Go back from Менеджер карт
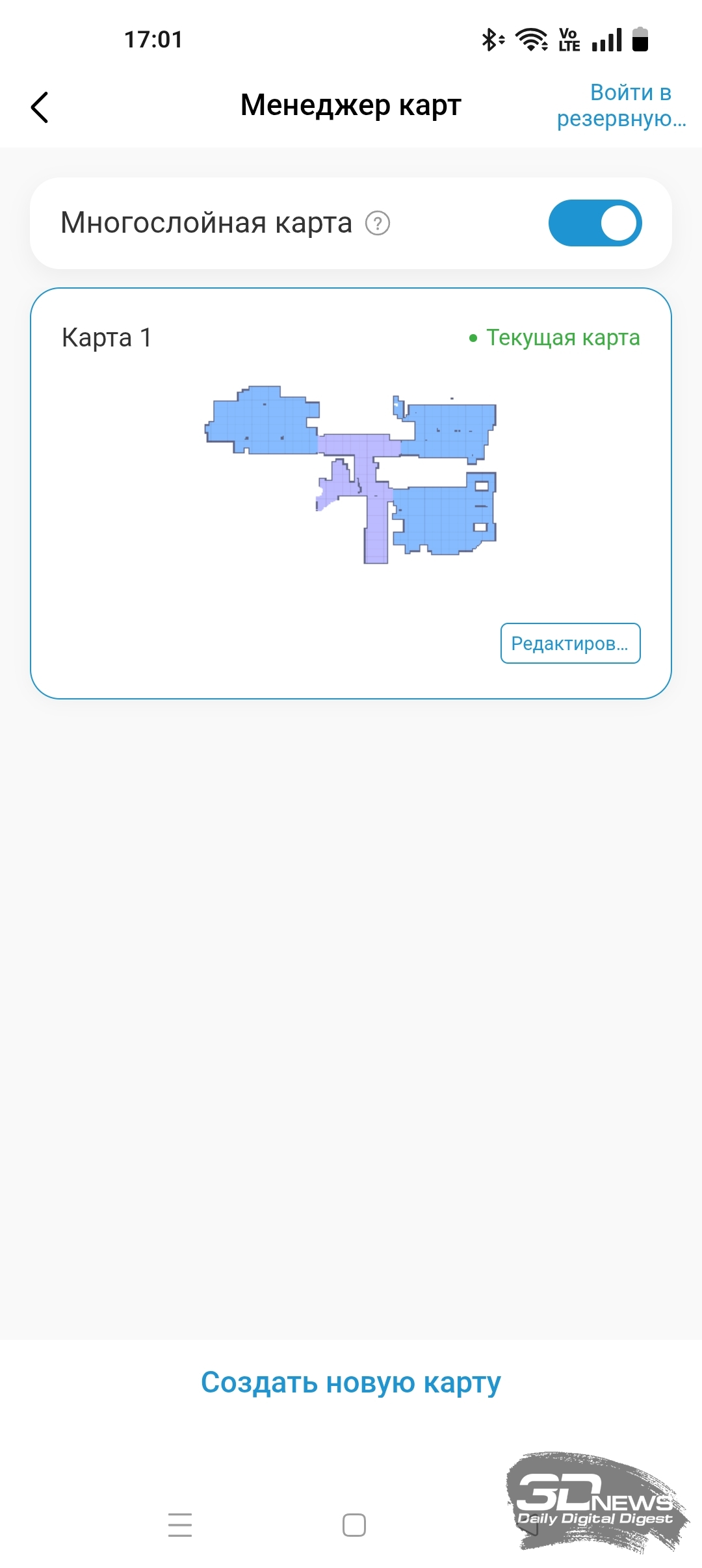The width and height of the screenshot is (702, 1568). click(40, 107)
